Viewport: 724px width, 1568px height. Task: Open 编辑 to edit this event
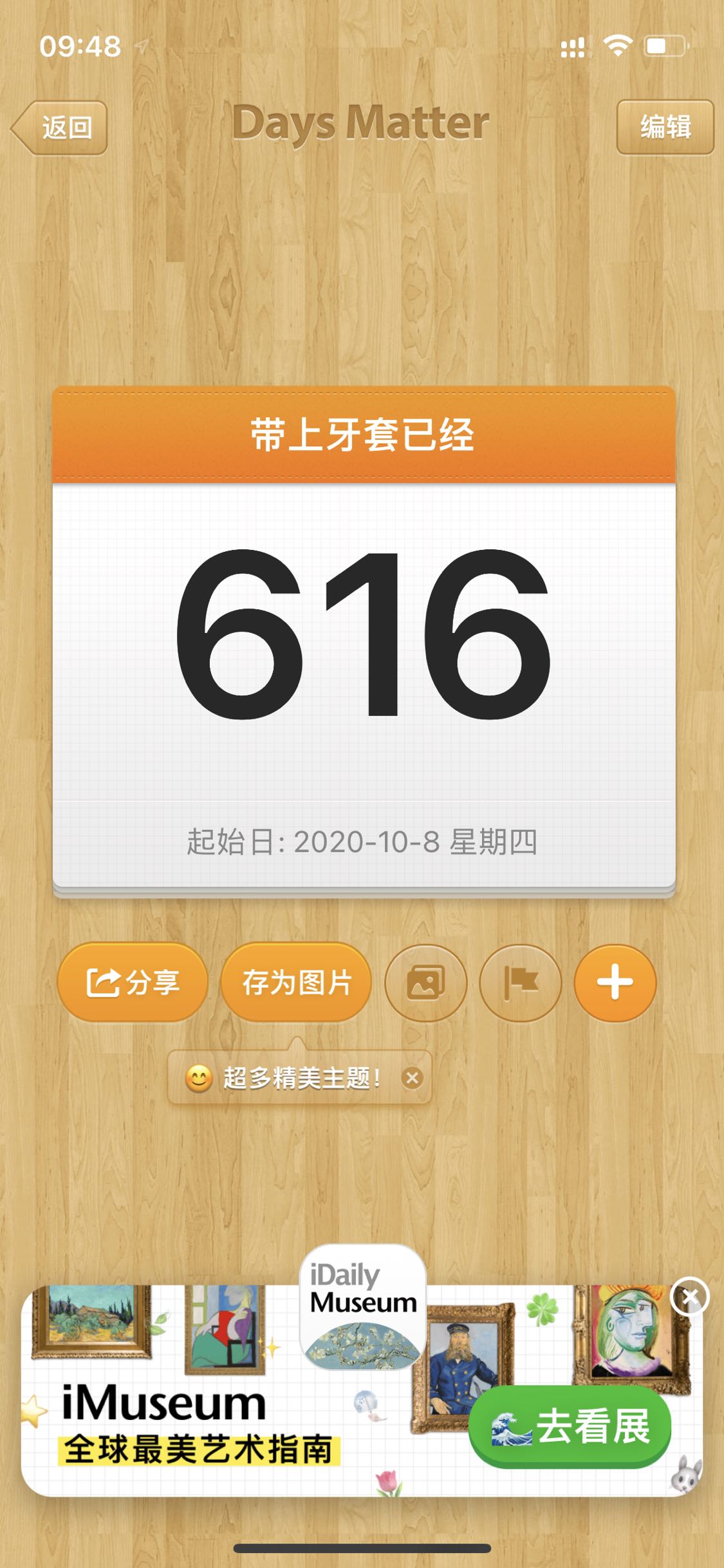[665, 127]
